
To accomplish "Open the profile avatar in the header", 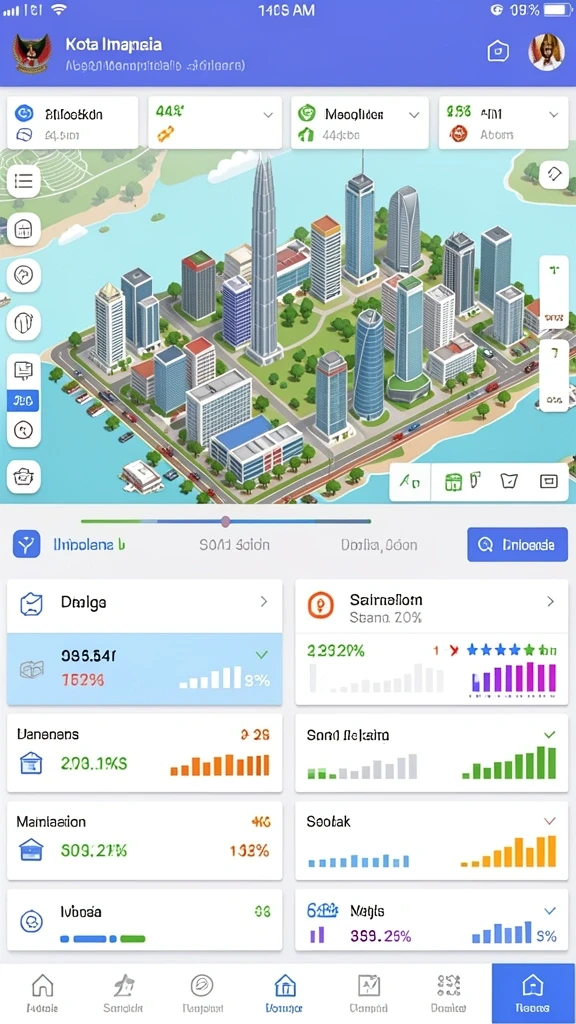I will click(546, 52).
